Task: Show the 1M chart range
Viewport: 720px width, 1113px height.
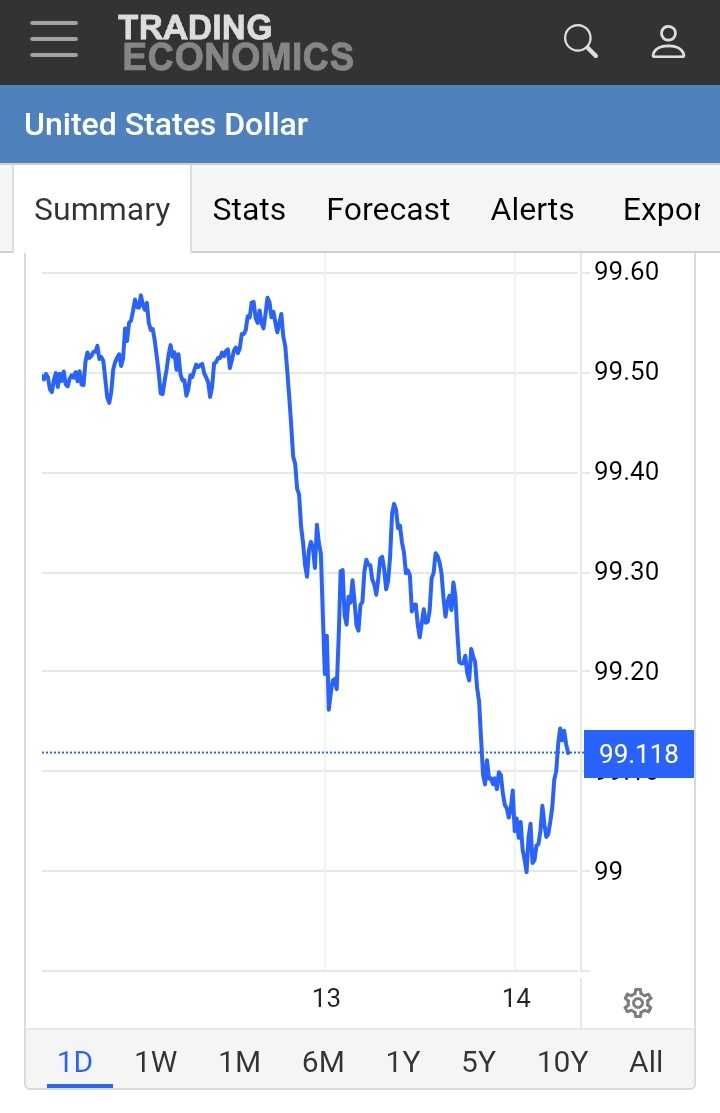Action: 240,1061
